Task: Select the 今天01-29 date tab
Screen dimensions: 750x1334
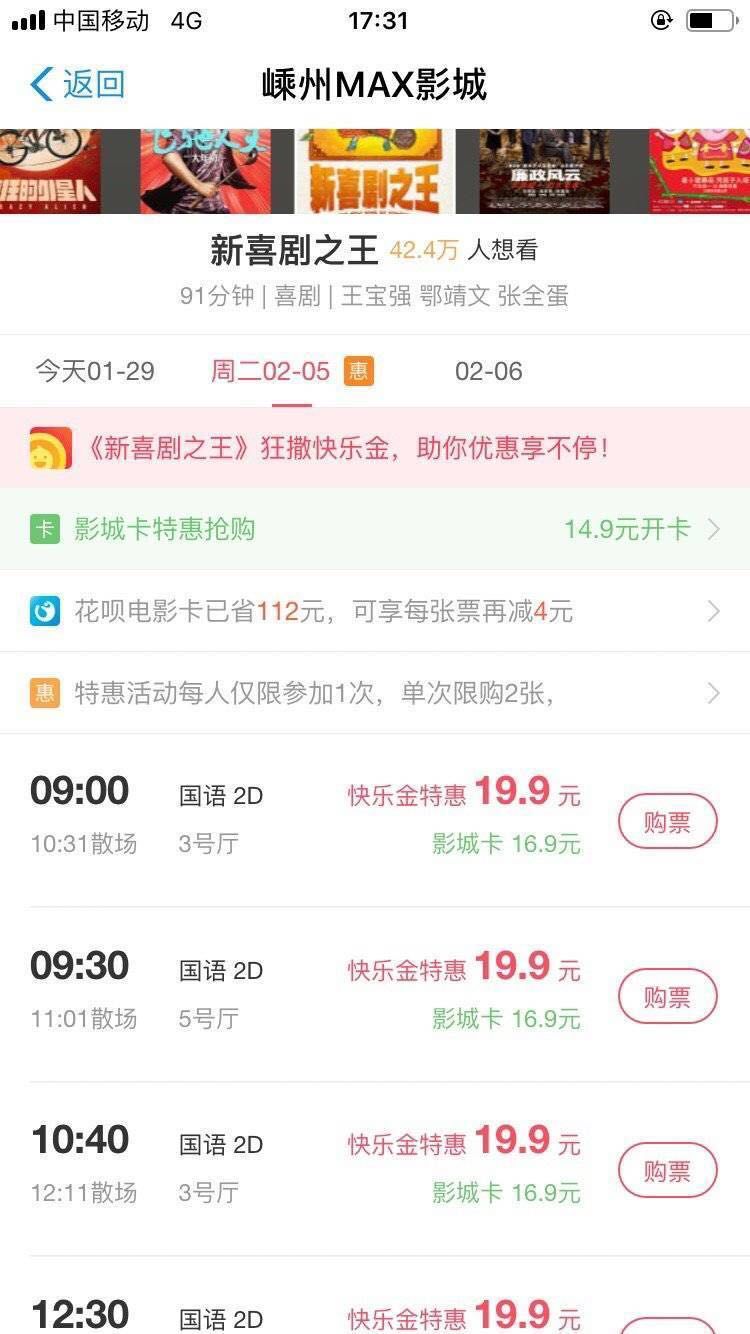Action: pyautogui.click(x=95, y=372)
